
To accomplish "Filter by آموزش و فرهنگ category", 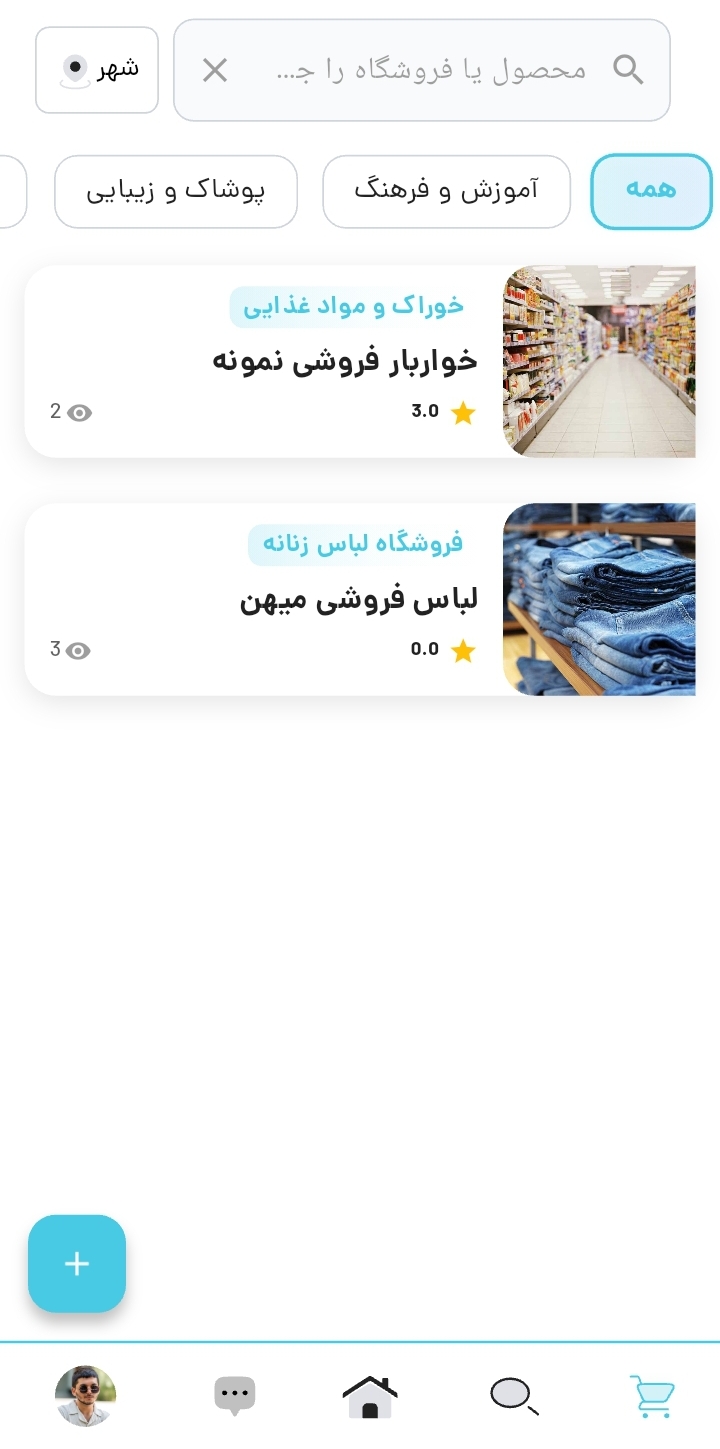I will click(x=446, y=191).
